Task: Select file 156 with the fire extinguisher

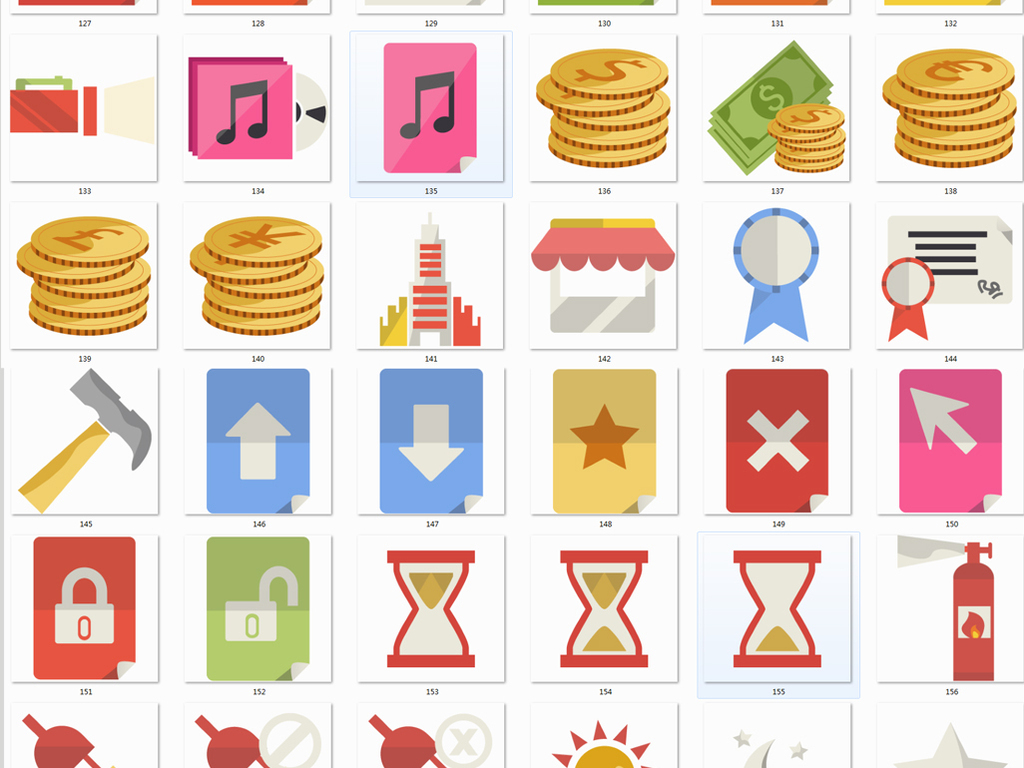Action: pyautogui.click(x=949, y=608)
